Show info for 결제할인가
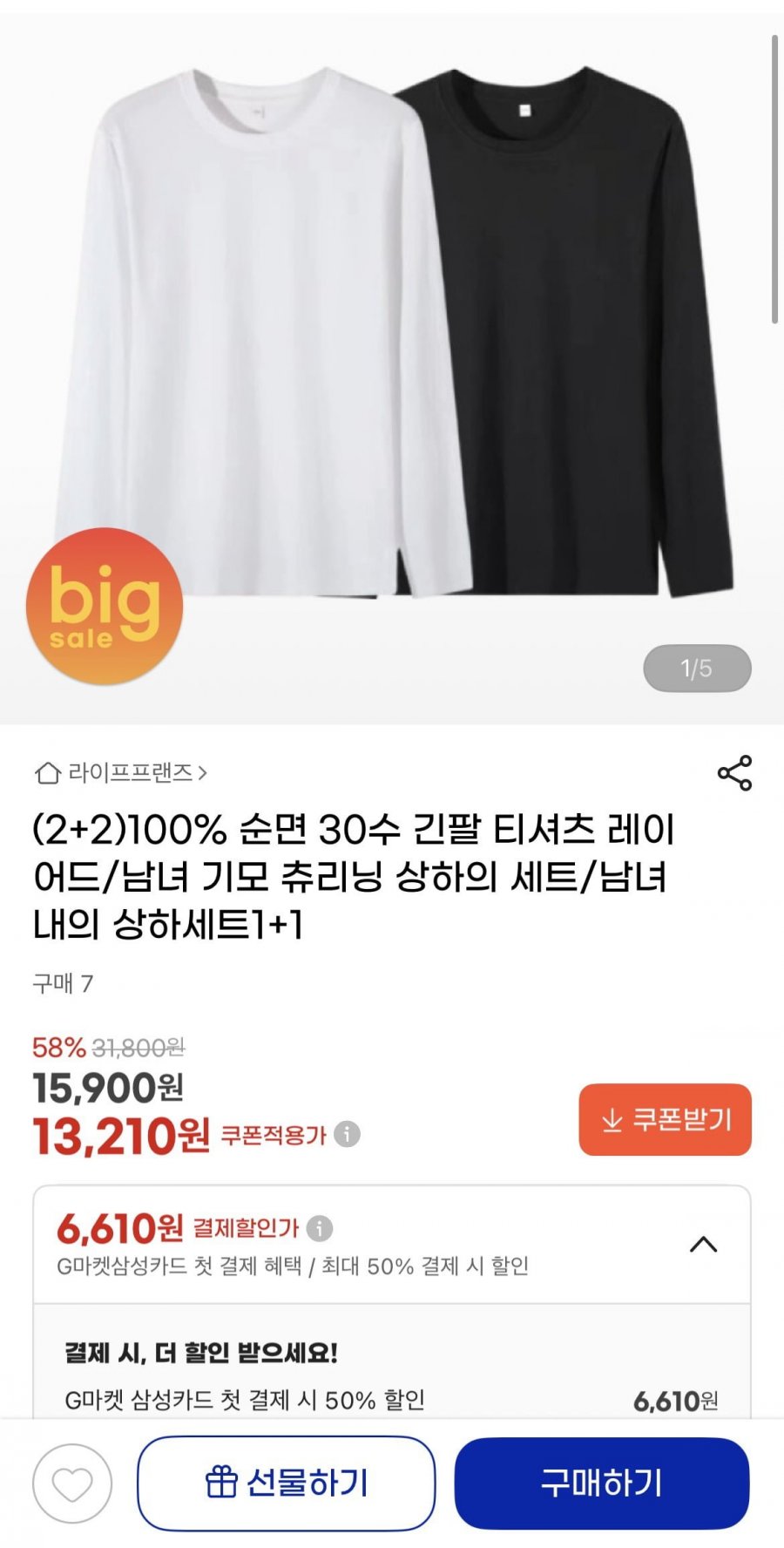 320,1229
